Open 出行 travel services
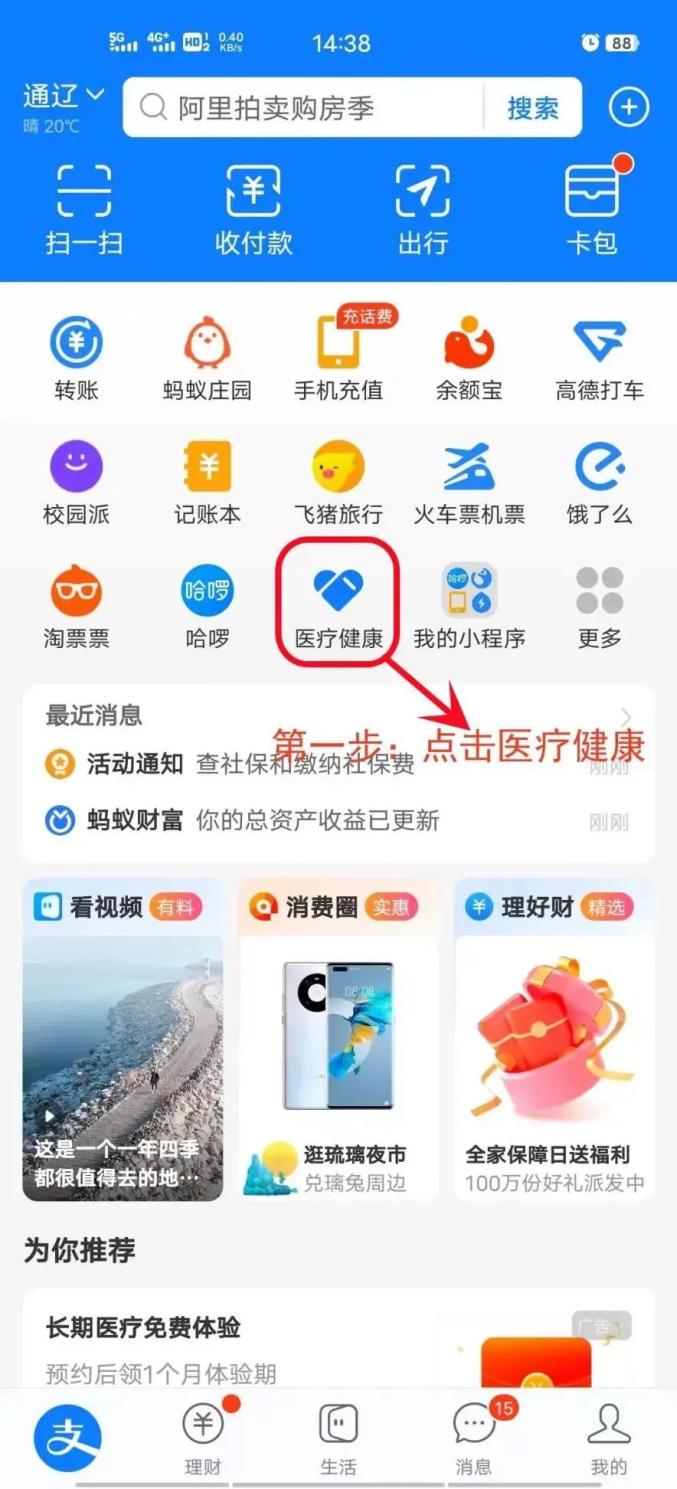Image resolution: width=677 pixels, height=1489 pixels. click(423, 208)
